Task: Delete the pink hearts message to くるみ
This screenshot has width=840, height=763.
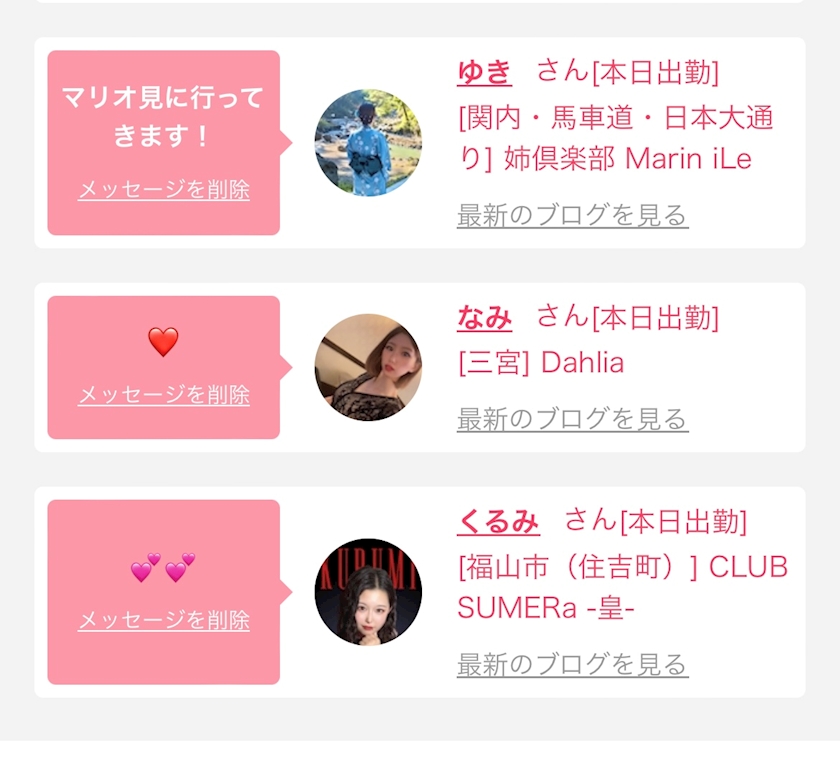Action: click(x=164, y=620)
